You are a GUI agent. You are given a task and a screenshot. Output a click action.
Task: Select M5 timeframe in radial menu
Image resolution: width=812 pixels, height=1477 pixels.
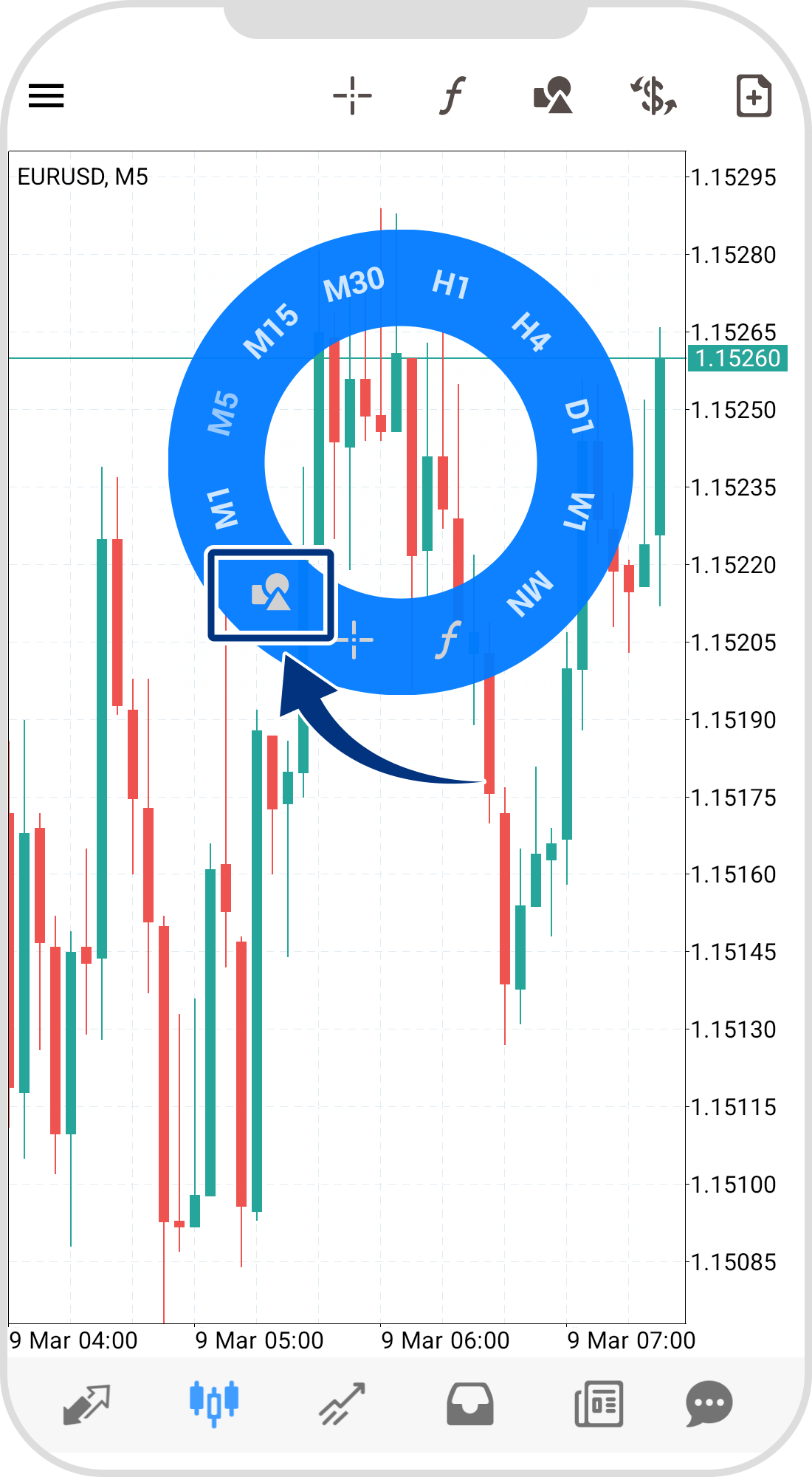click(x=223, y=413)
